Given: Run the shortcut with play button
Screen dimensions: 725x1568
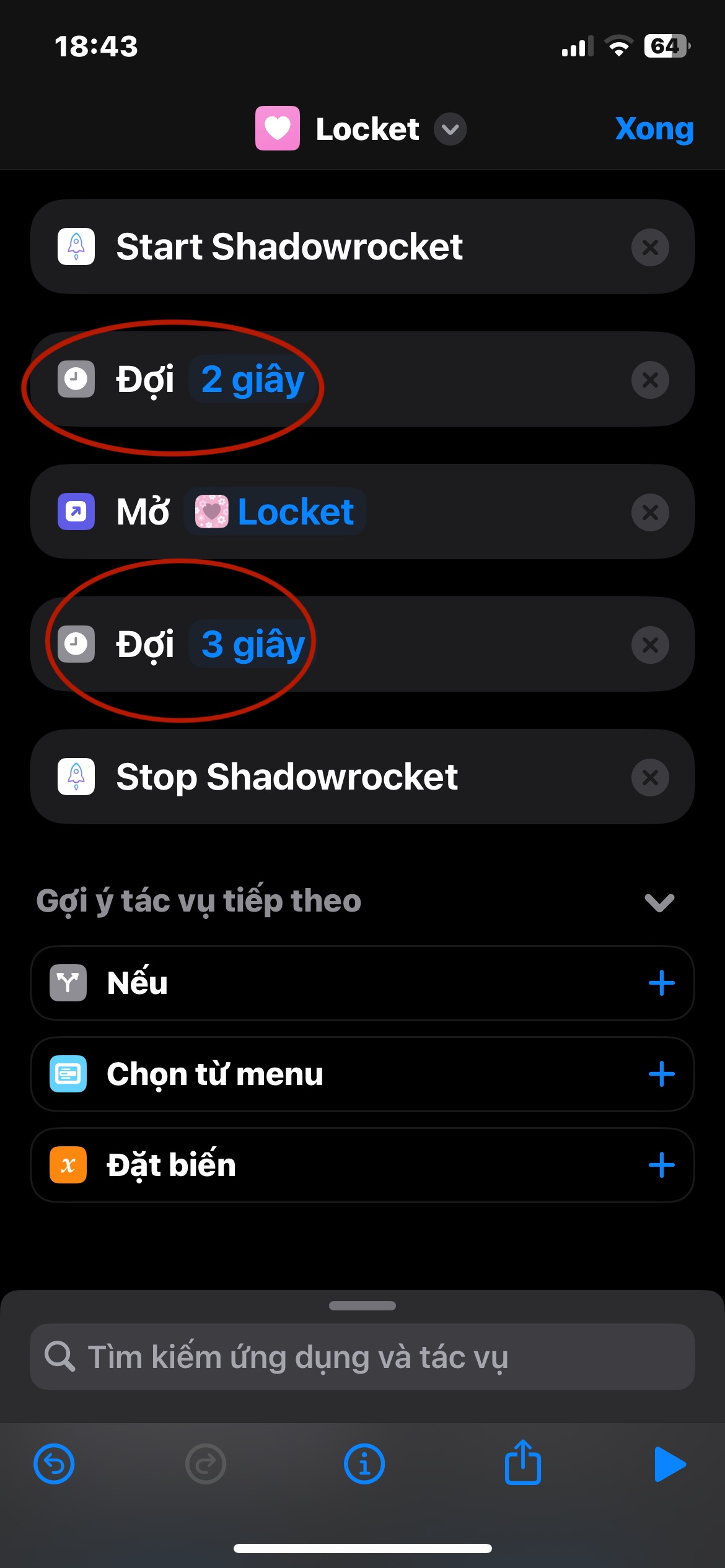Looking at the screenshot, I should (x=669, y=1464).
